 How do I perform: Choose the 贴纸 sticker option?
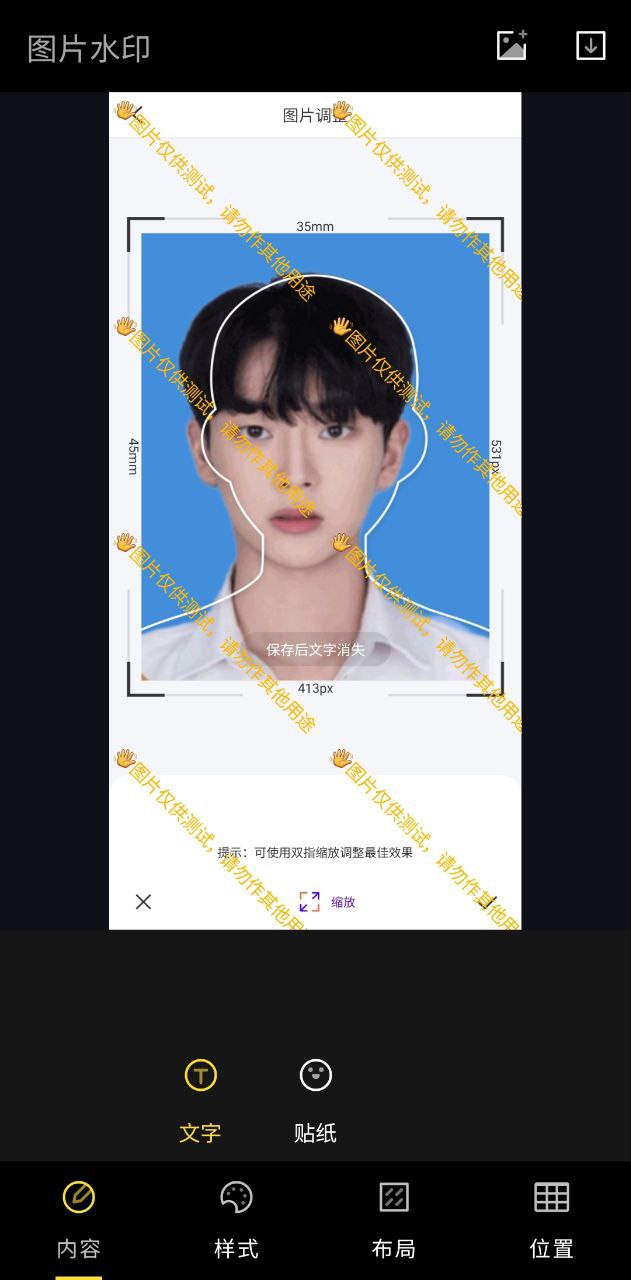[315, 1099]
